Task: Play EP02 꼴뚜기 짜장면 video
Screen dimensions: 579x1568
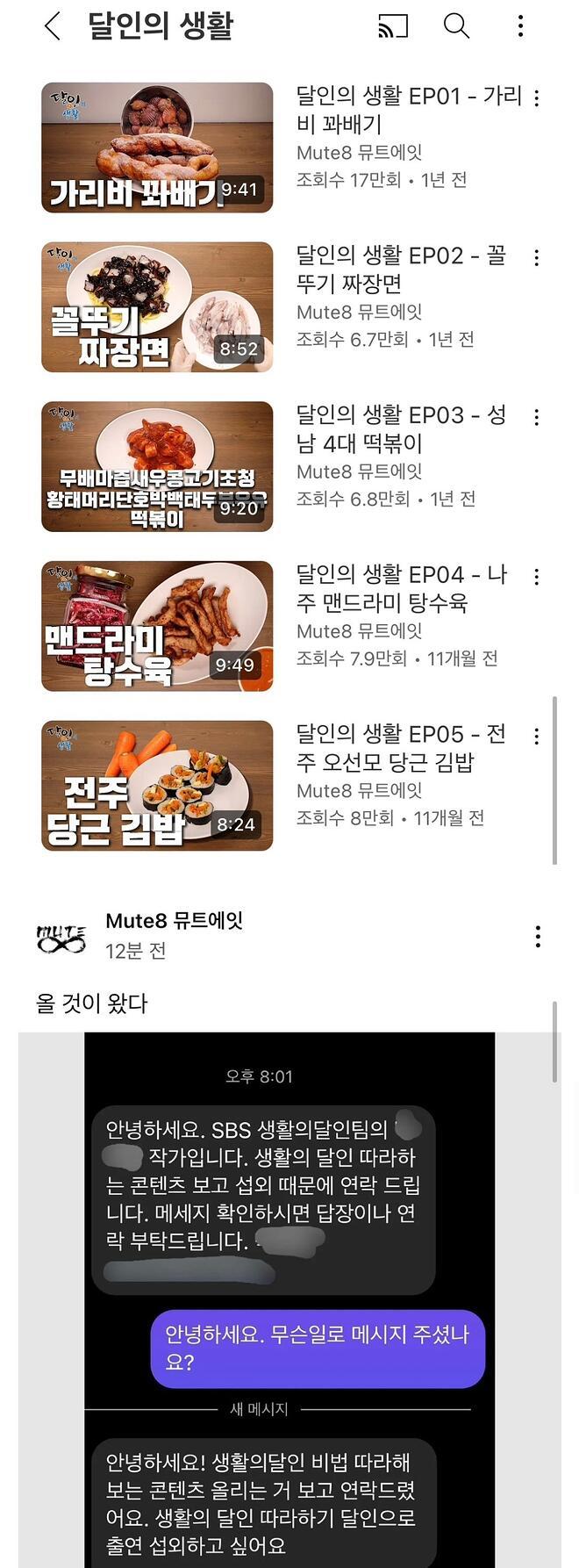Action: 157,307
